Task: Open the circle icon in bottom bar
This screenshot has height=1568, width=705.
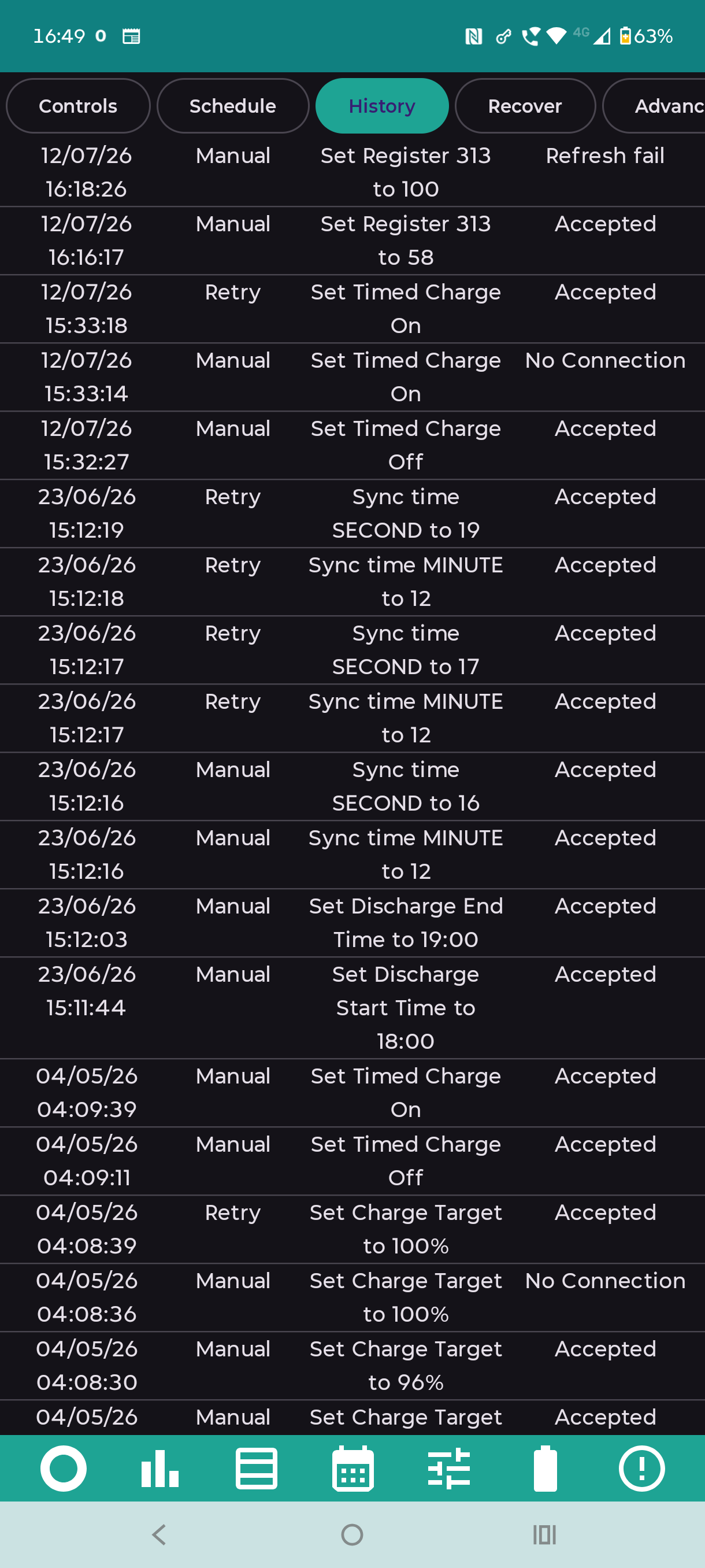Action: (63, 1468)
